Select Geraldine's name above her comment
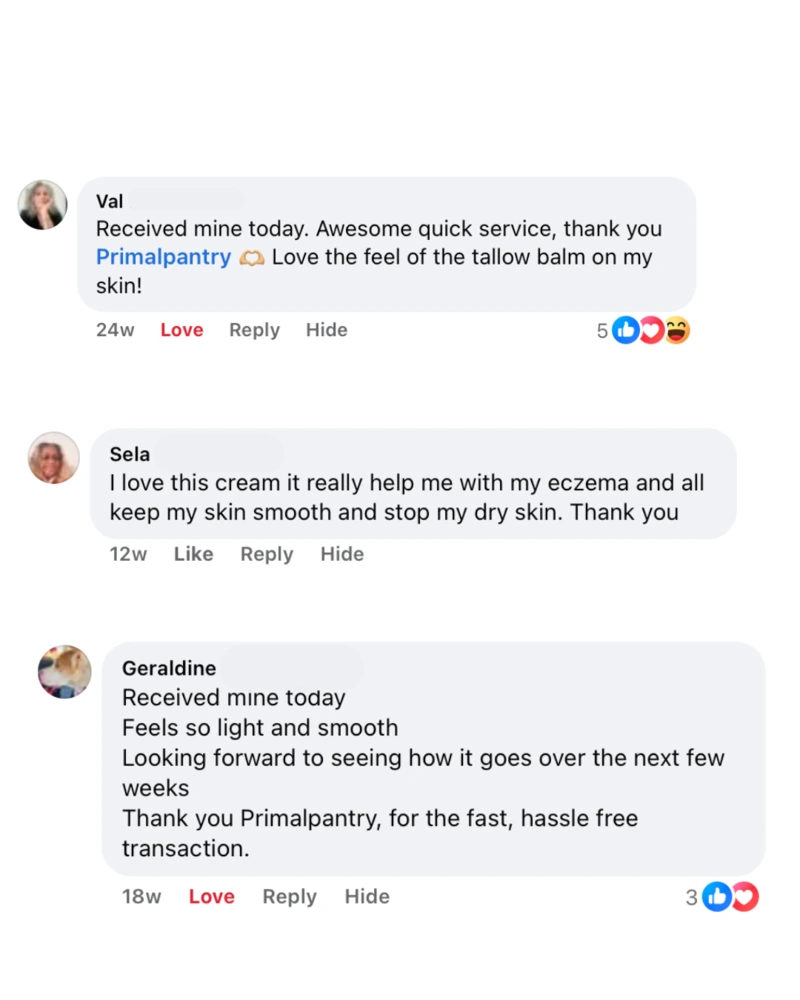Viewport: 800px width, 1000px height. click(168, 668)
